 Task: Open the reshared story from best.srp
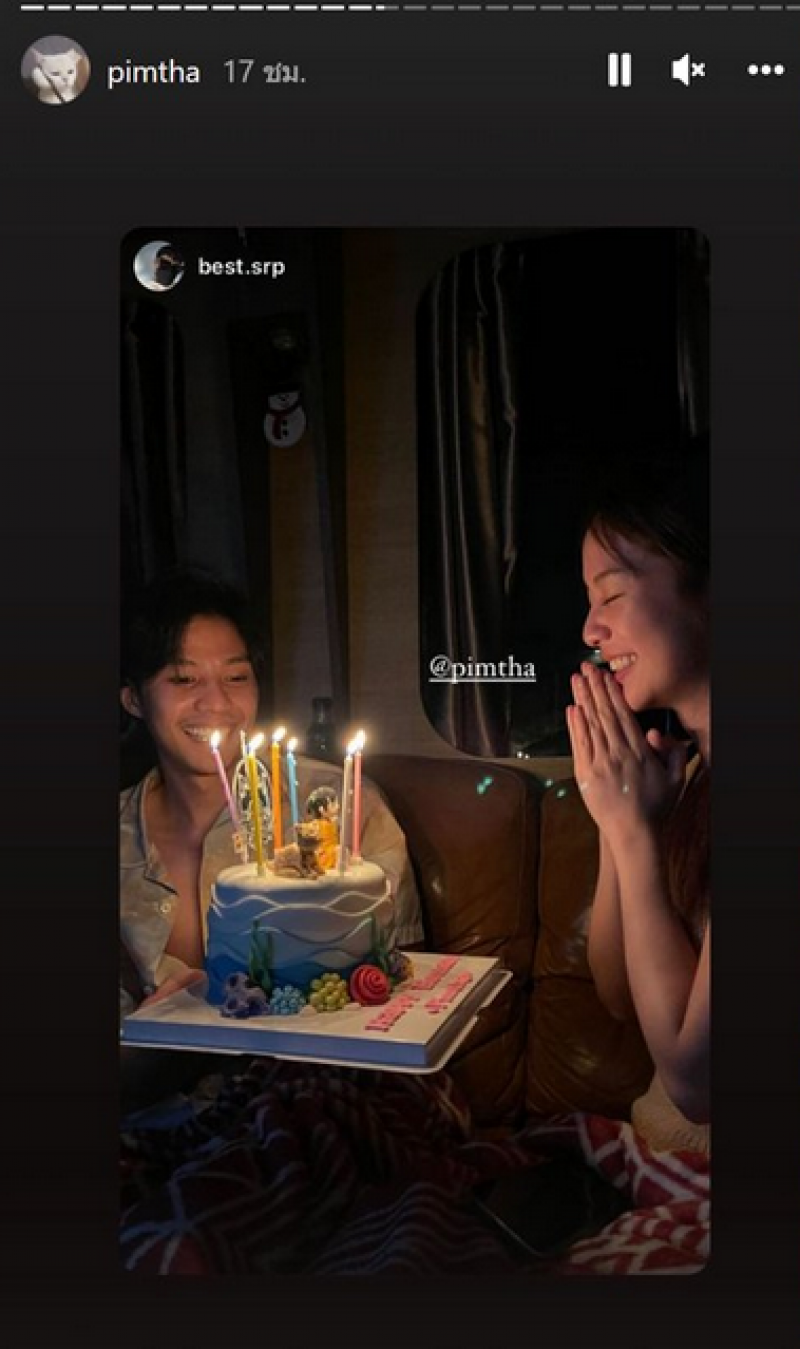pyautogui.click(x=240, y=267)
